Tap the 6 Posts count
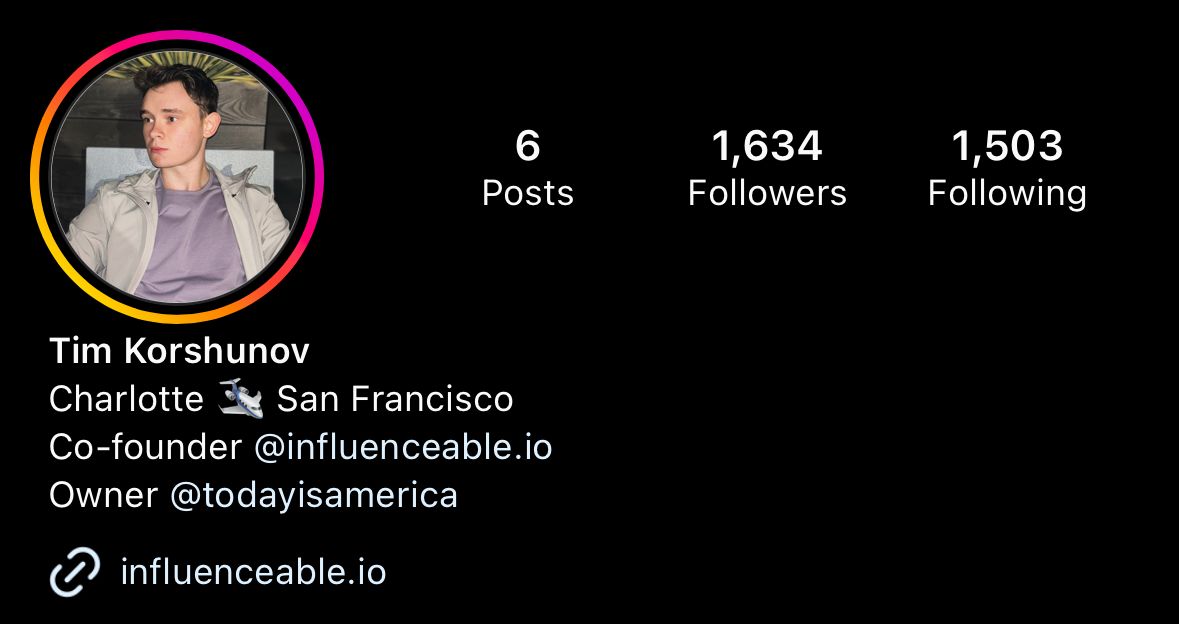This screenshot has height=624, width=1179. 528,168
